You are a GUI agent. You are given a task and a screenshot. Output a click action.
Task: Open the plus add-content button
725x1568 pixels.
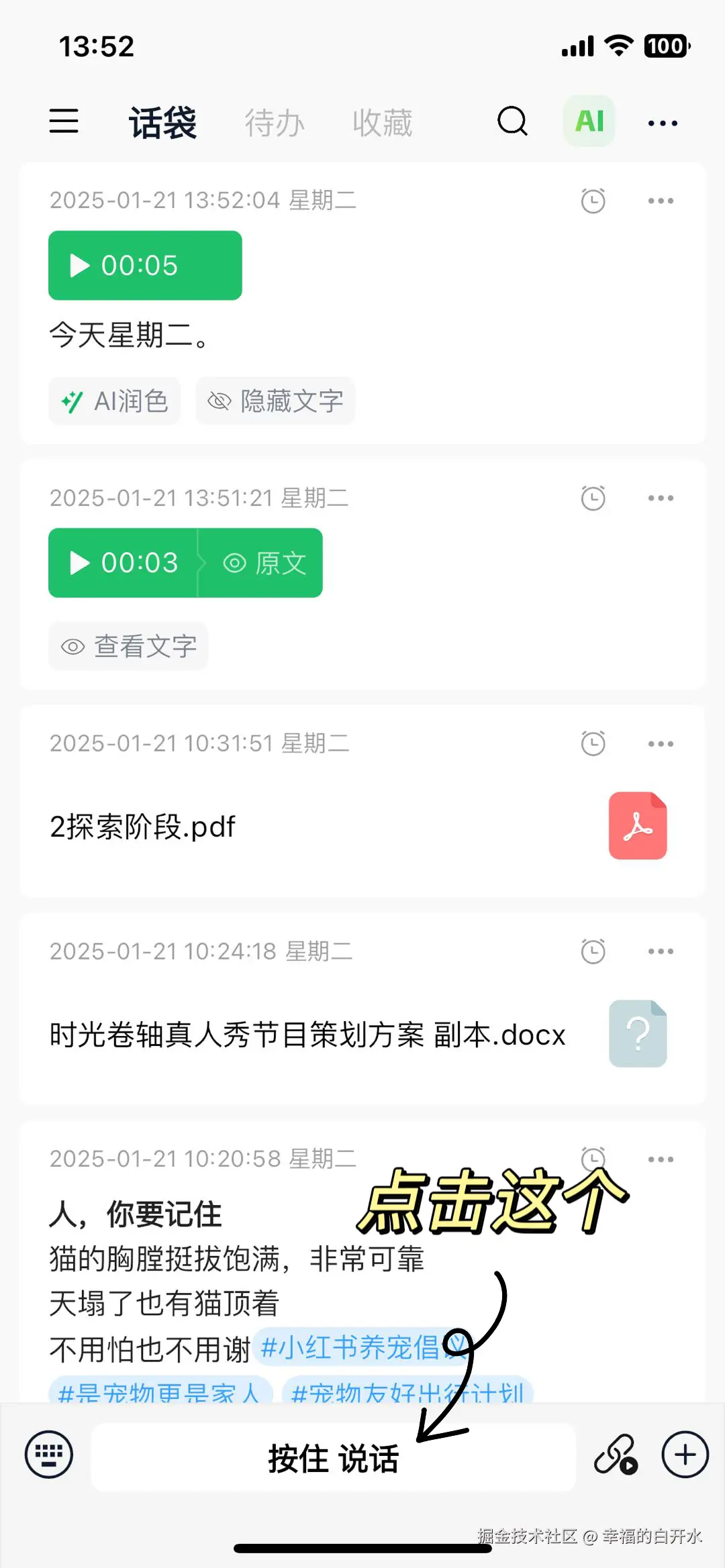click(x=685, y=1455)
